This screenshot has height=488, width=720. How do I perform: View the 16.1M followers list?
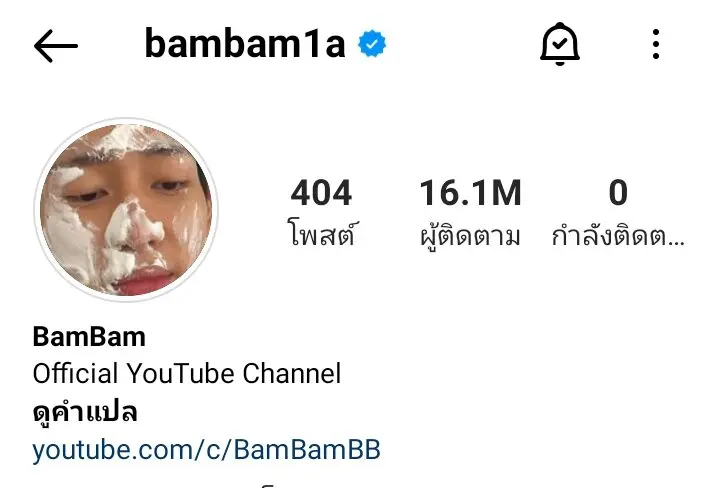click(x=470, y=211)
